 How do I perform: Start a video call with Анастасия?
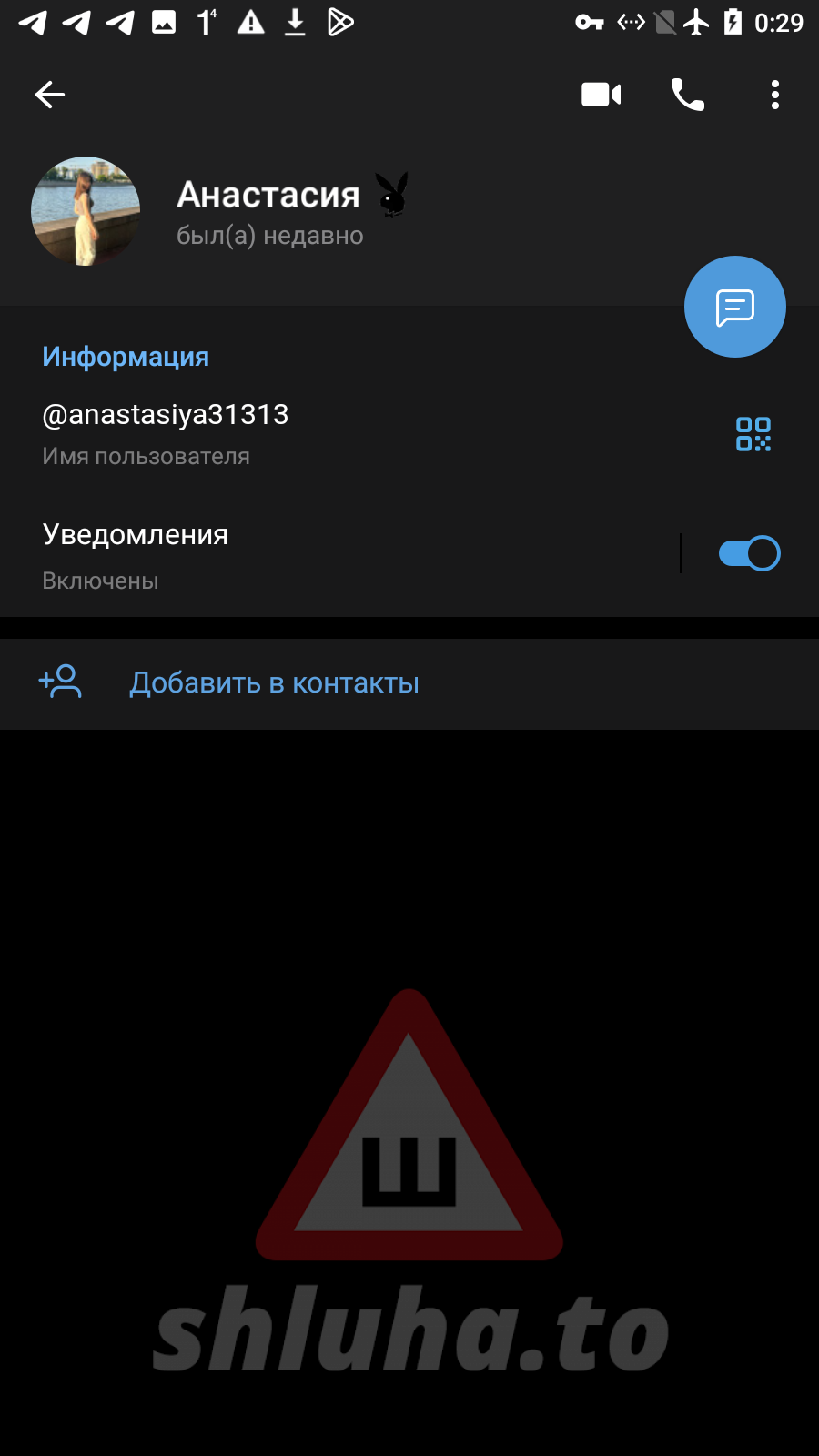[601, 95]
